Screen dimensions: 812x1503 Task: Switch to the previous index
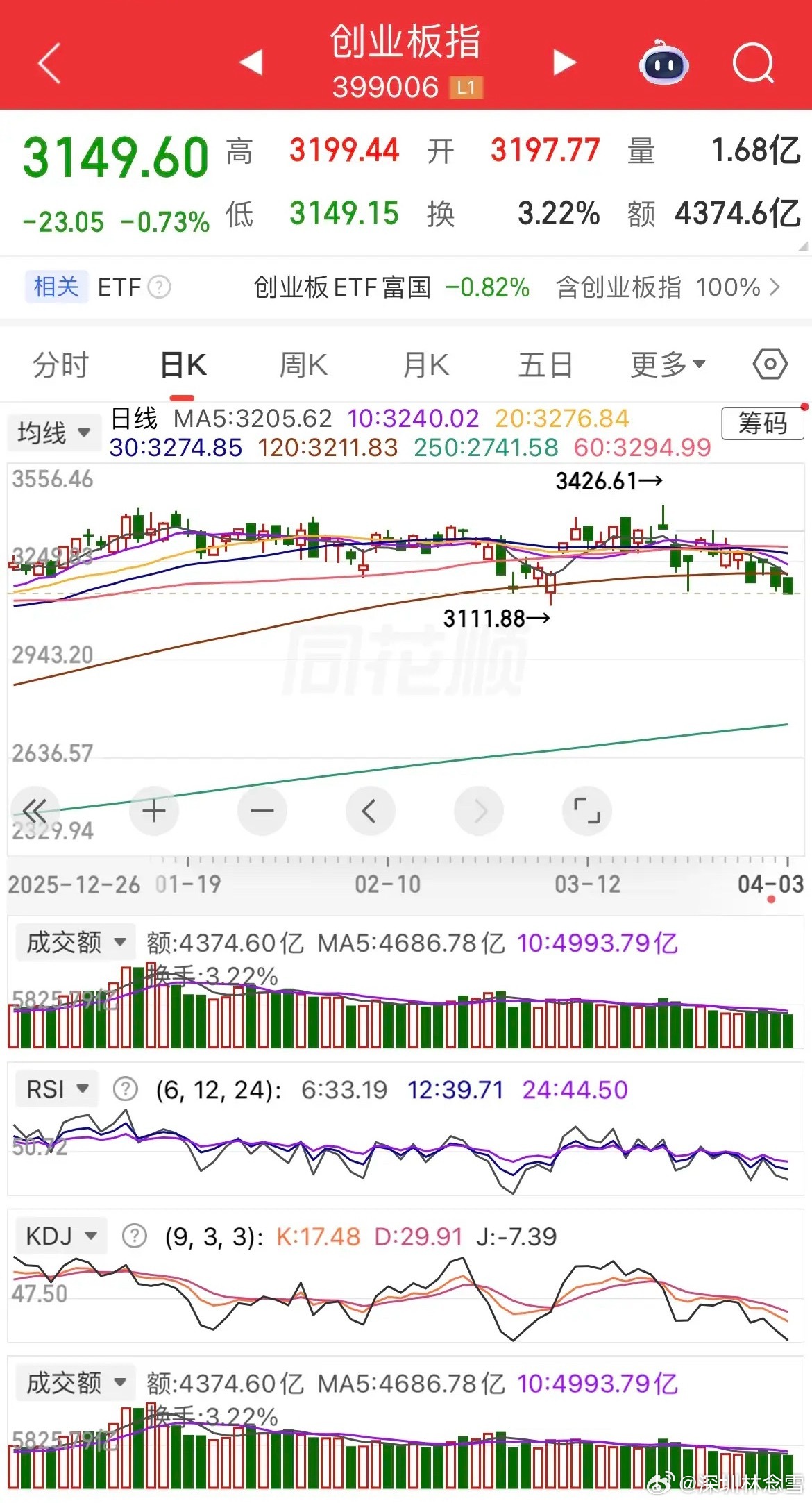251,62
